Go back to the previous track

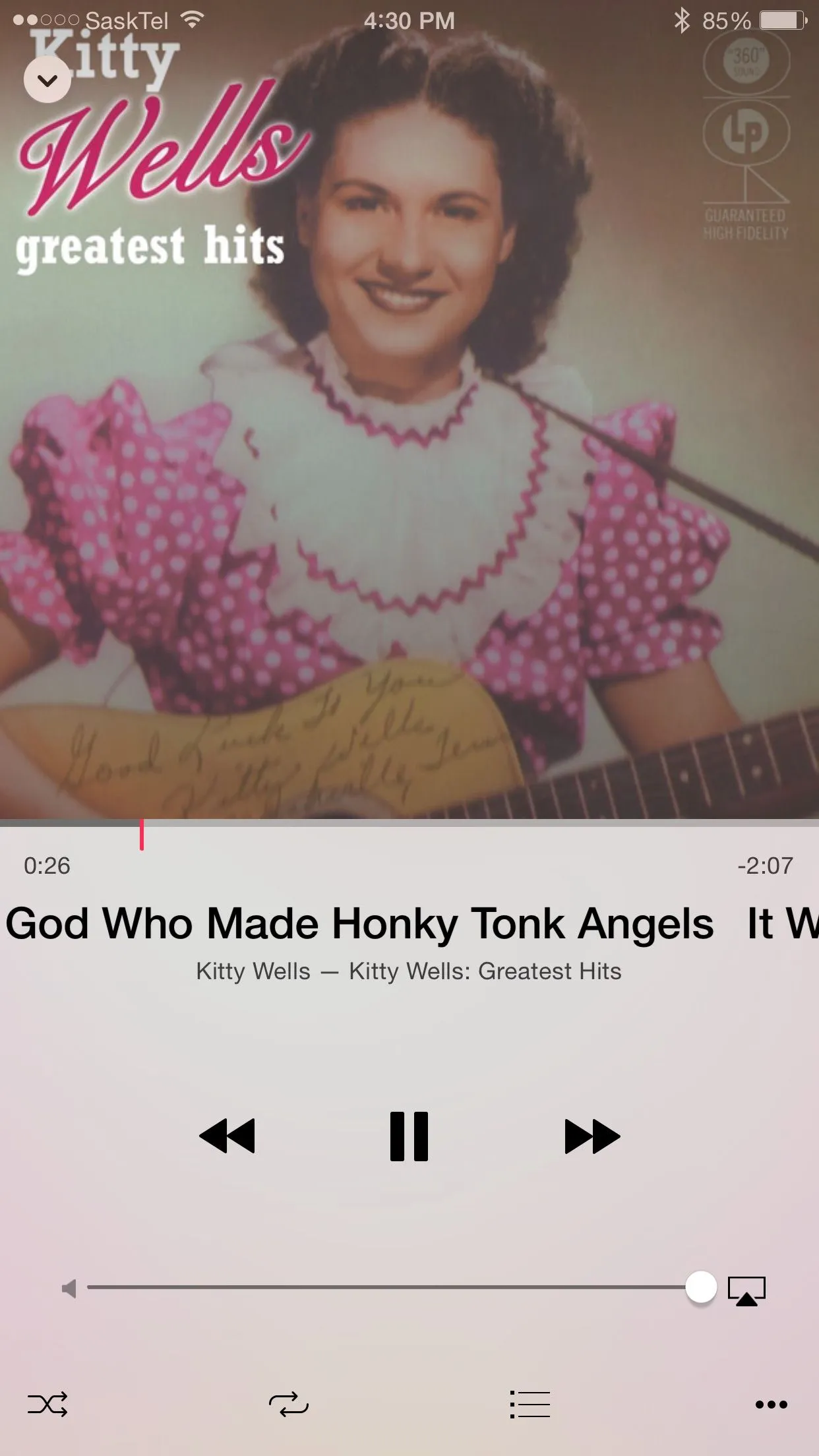point(227,1136)
